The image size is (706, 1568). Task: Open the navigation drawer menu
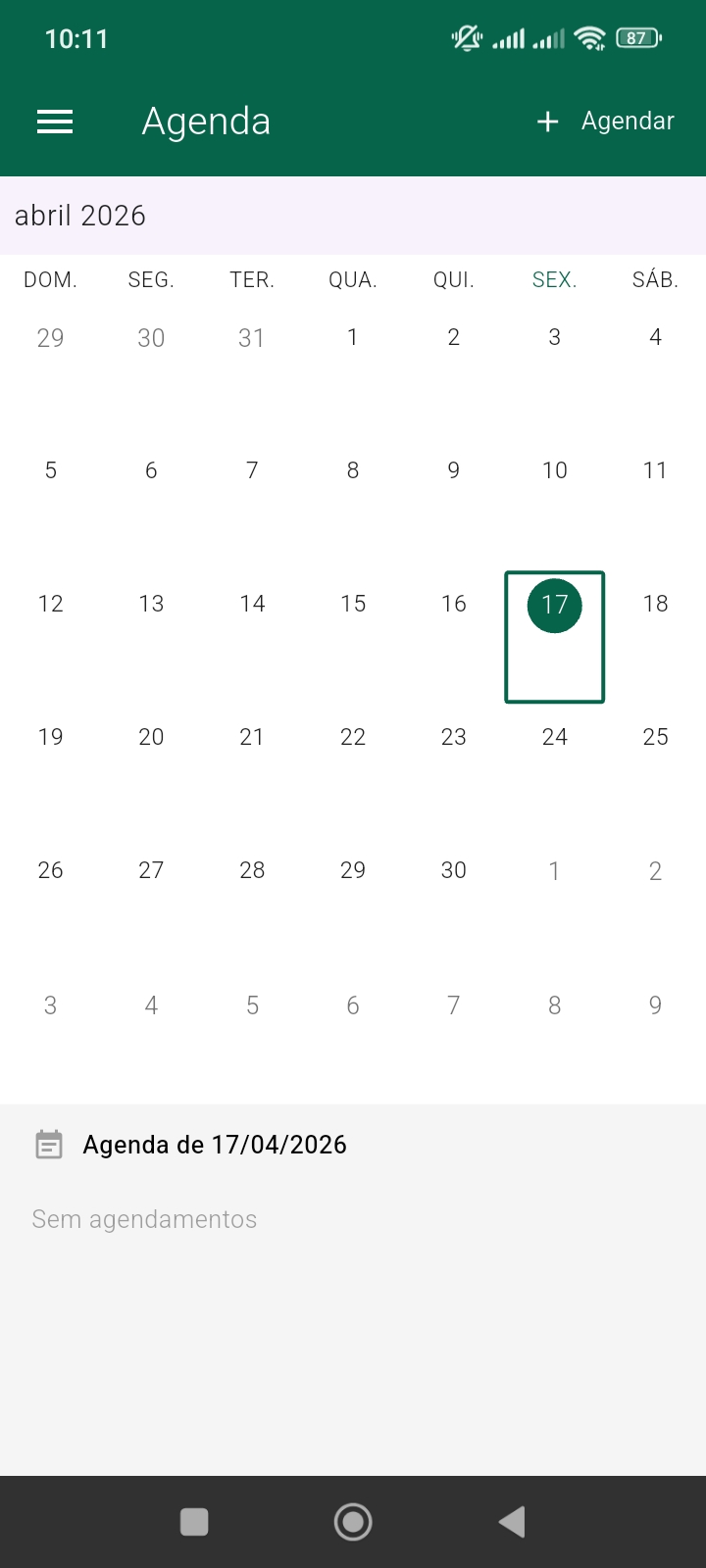coord(54,122)
